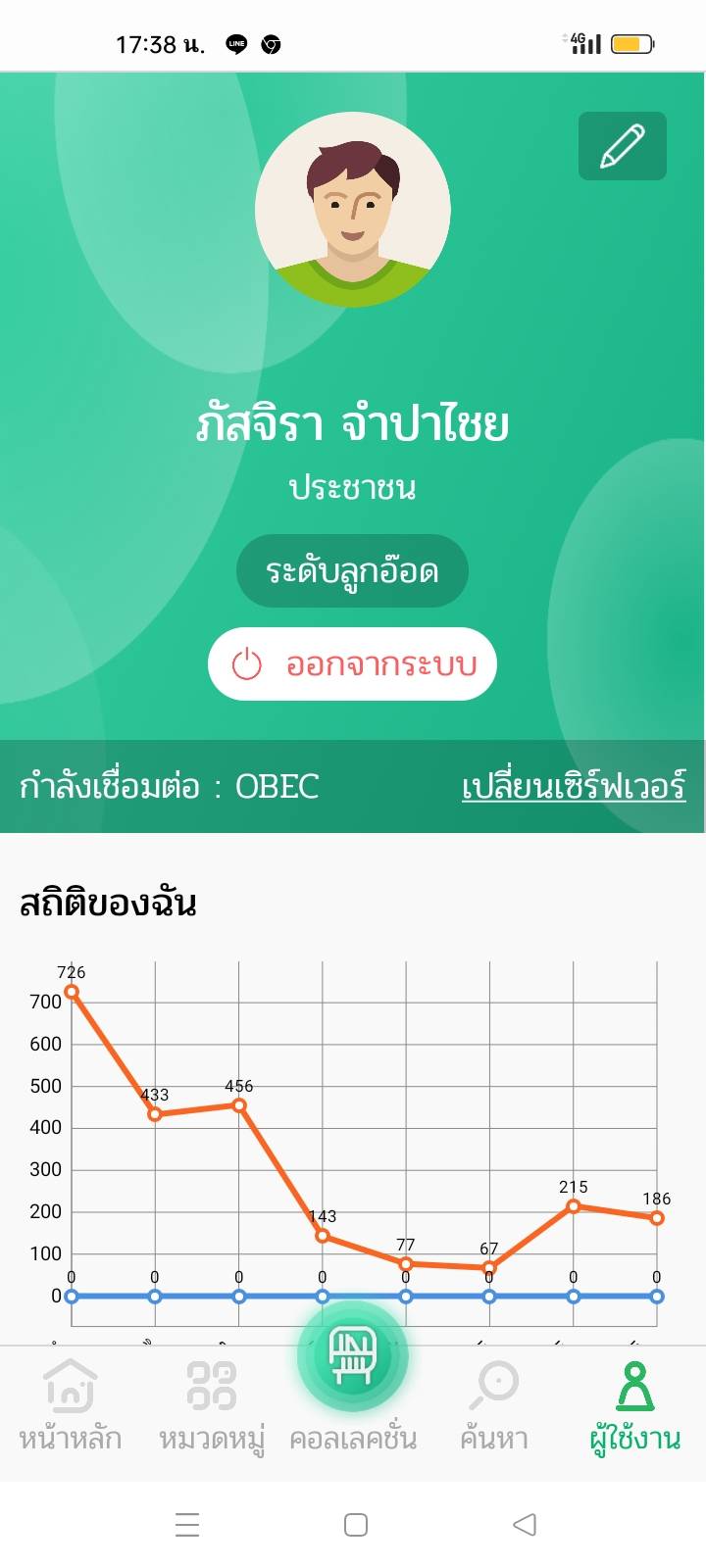Tap the profile avatar picture
Image resolution: width=706 pixels, height=1568 pixels.
pos(353,210)
